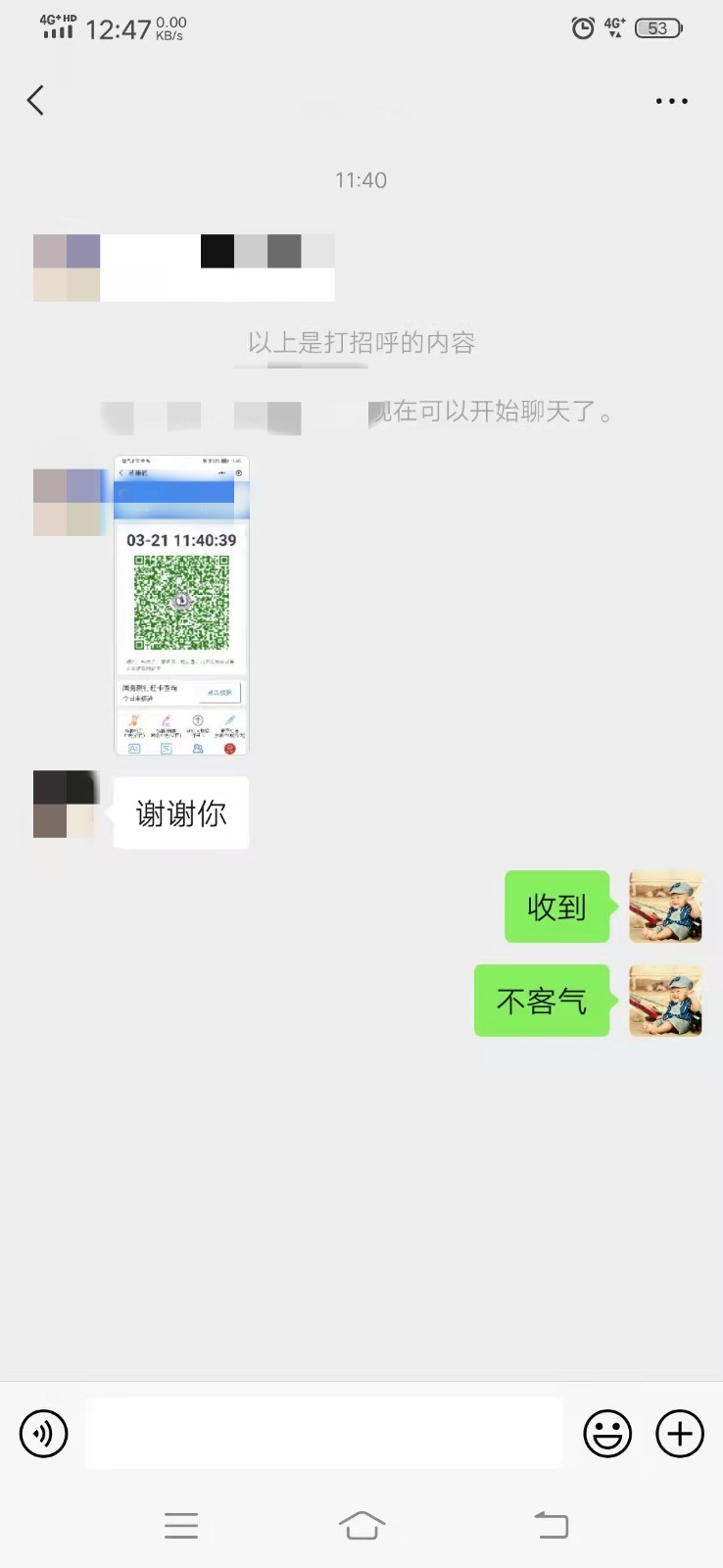Go back to the chat list
This screenshot has width=723, height=1568.
point(36,100)
